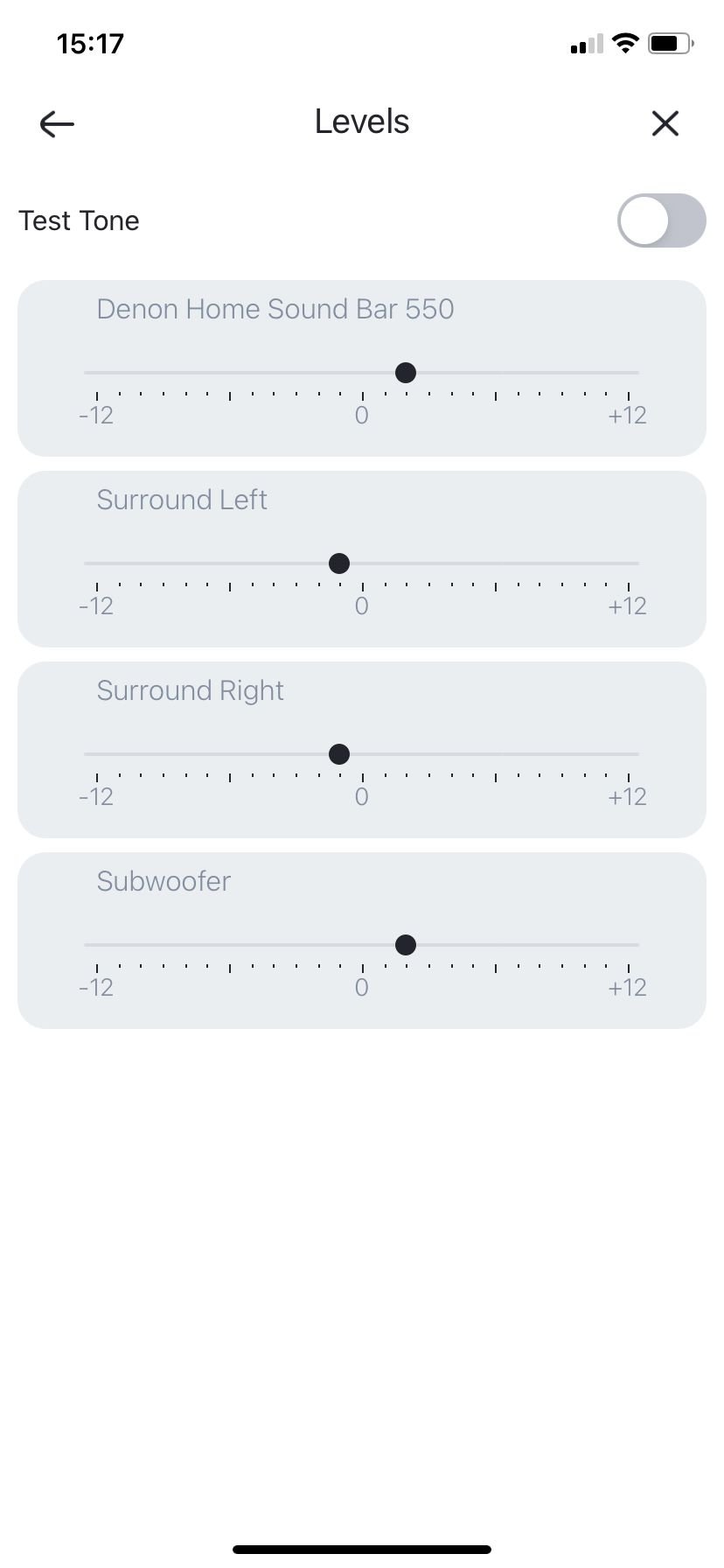Tap the Surround Right level slider knob
This screenshot has width=724, height=1568.
339,754
